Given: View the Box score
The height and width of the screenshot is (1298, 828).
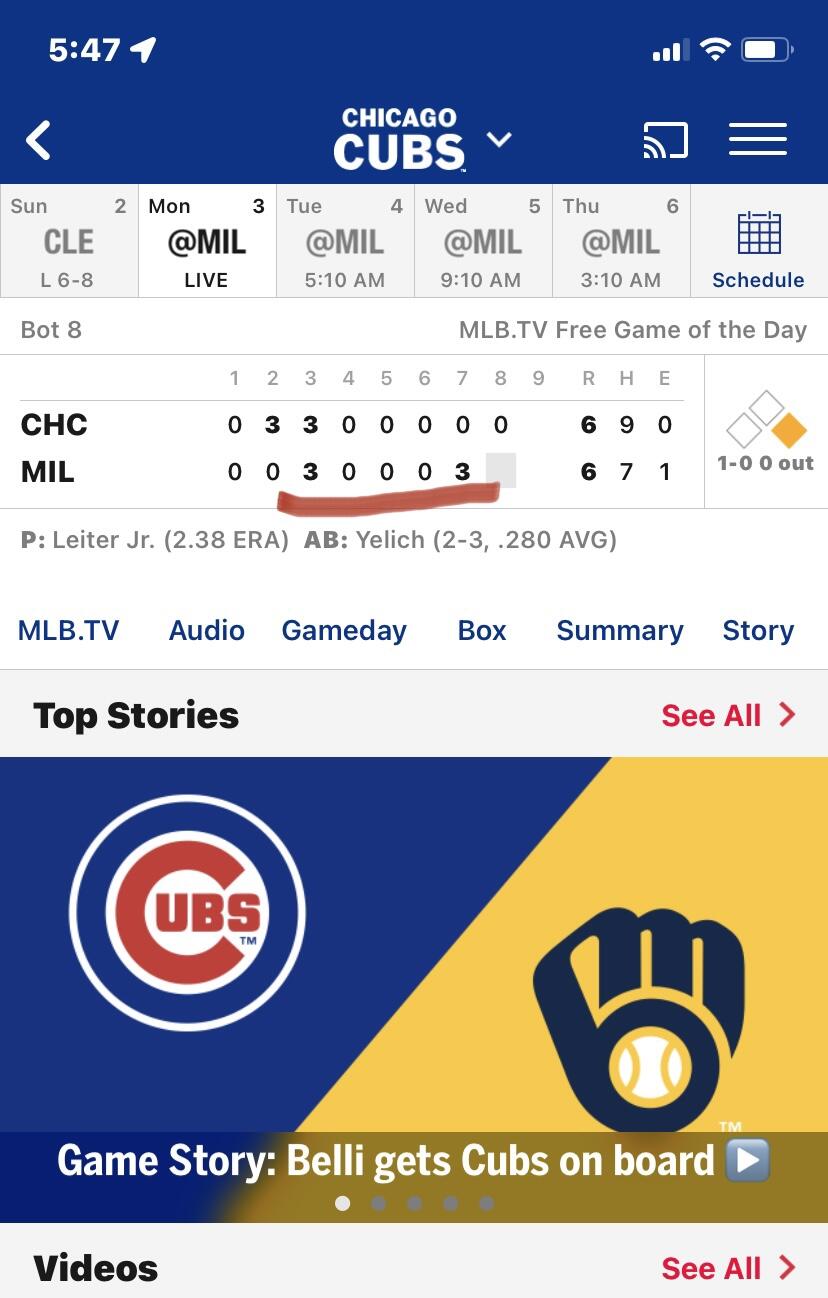Looking at the screenshot, I should 482,630.
